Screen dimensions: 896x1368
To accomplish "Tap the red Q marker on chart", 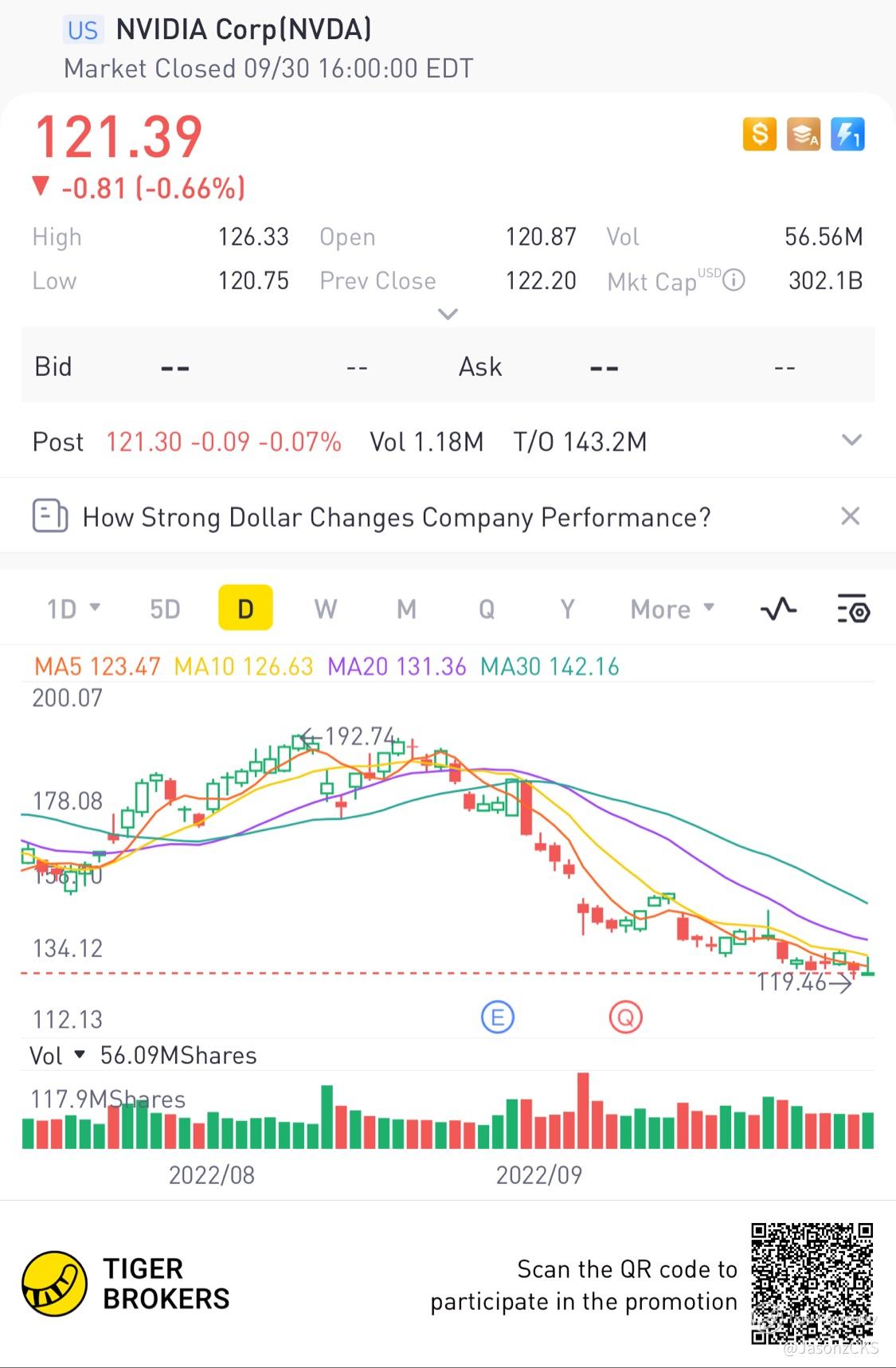I will point(625,1017).
